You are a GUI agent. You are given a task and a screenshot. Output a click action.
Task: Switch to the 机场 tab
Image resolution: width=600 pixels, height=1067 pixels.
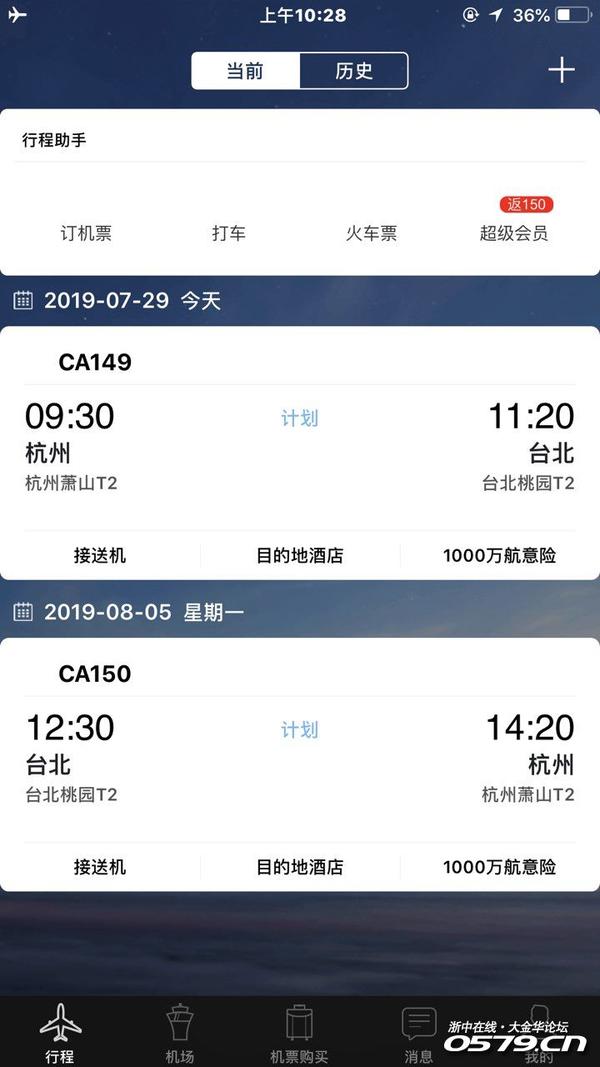coord(180,1033)
